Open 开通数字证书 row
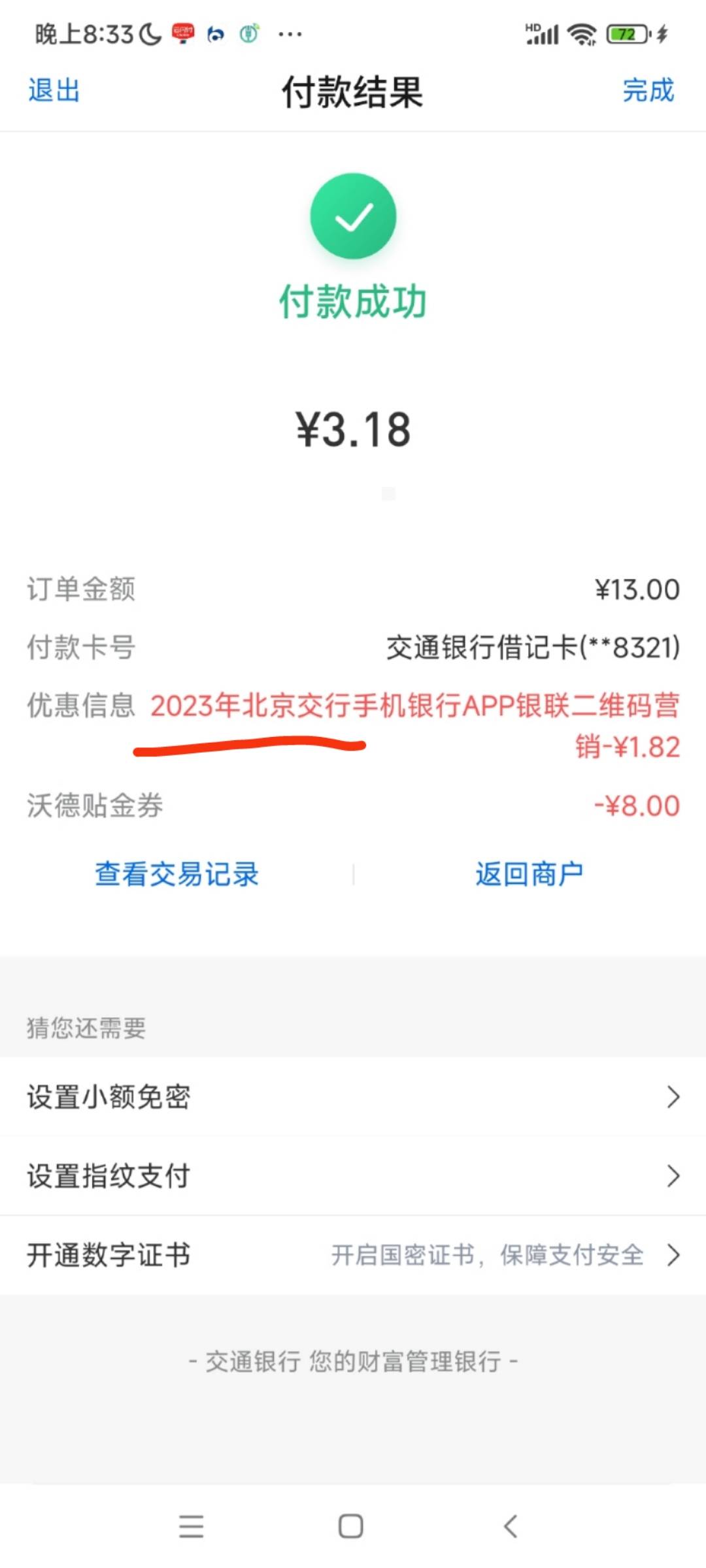Image resolution: width=706 pixels, height=1568 pixels. (x=353, y=1254)
